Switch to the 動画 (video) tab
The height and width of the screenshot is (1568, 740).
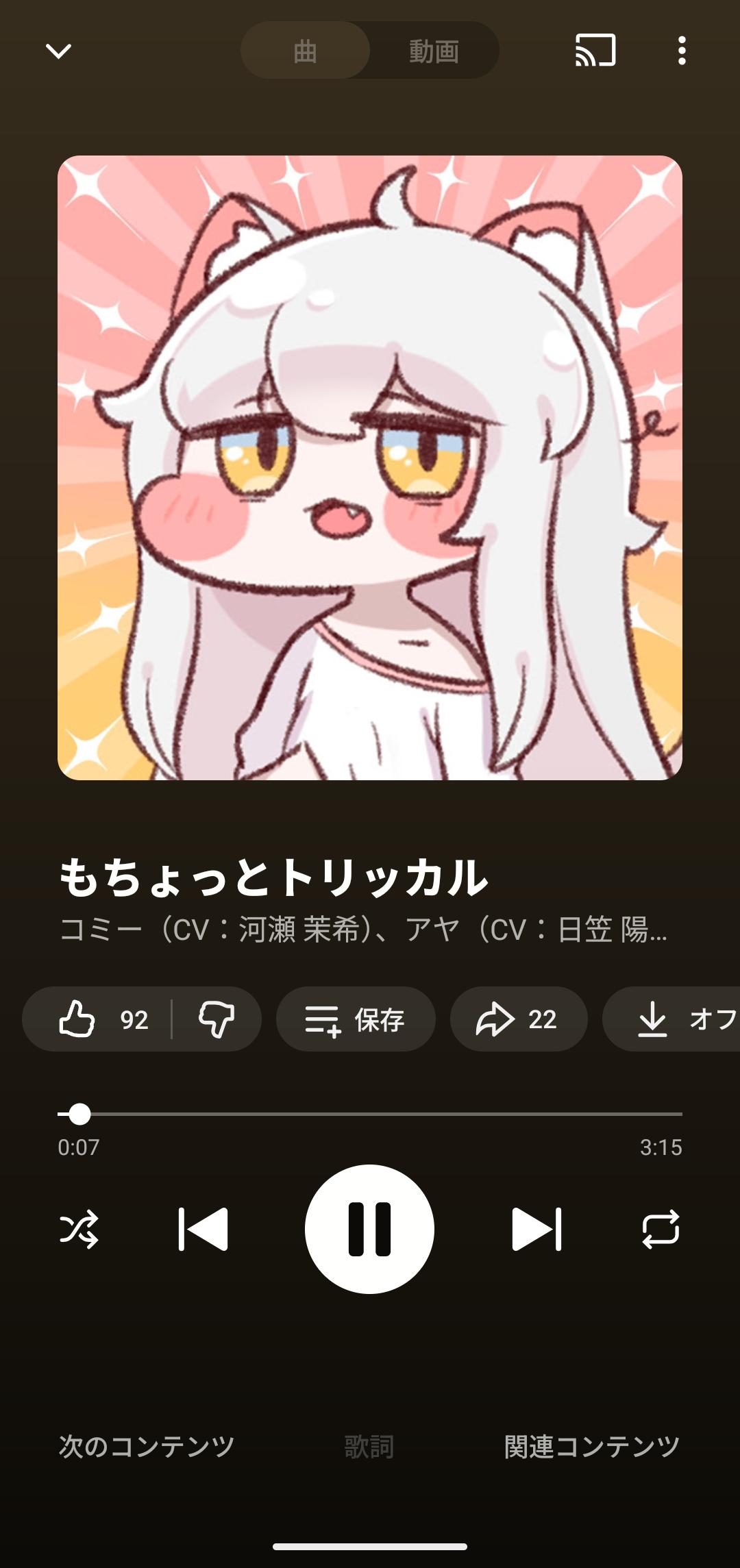point(434,51)
